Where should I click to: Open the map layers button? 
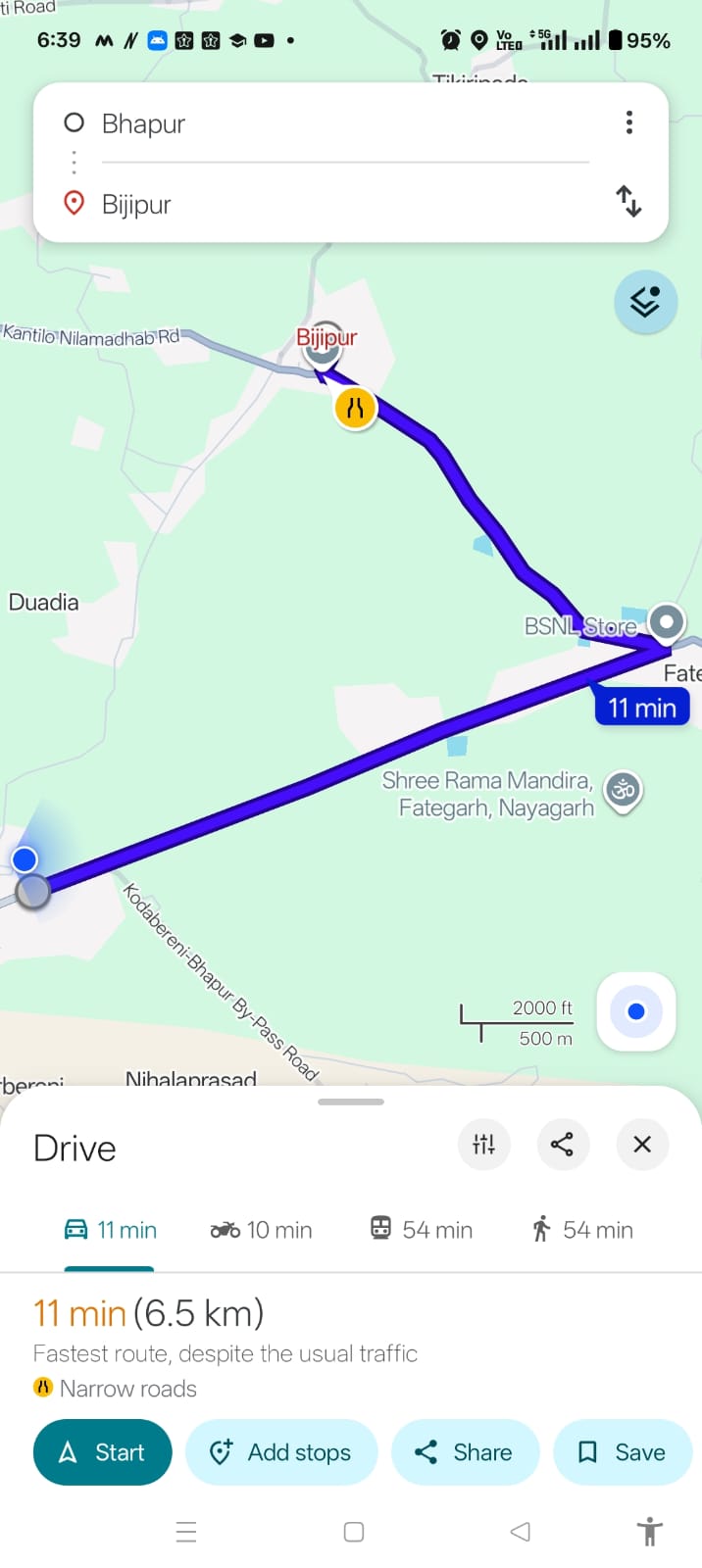click(645, 302)
